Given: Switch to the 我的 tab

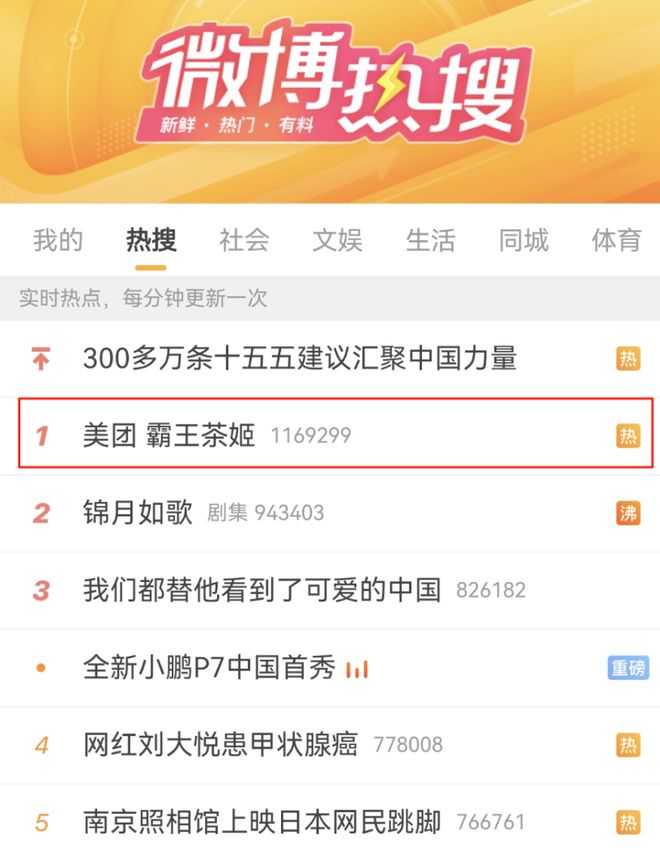Looking at the screenshot, I should click(x=58, y=241).
